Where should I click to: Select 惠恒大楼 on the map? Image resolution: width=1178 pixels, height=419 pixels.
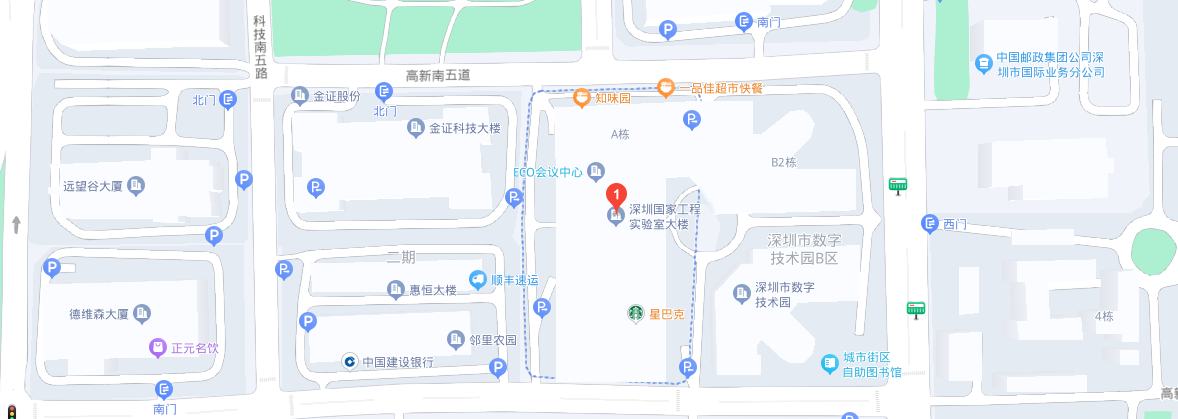(x=396, y=290)
